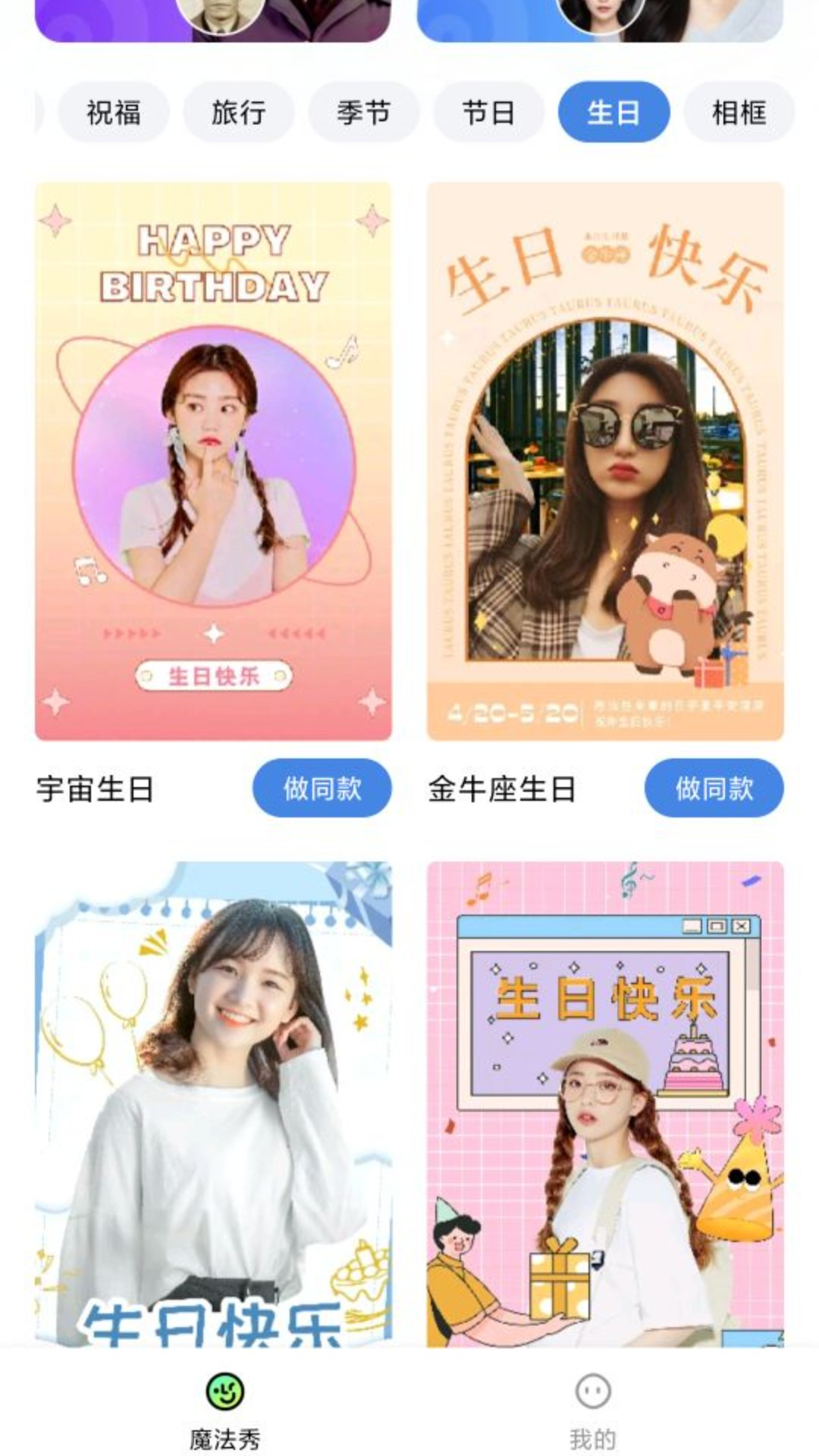Switch to the 旅行 category
Viewport: 819px width, 1456px height.
coord(239,112)
